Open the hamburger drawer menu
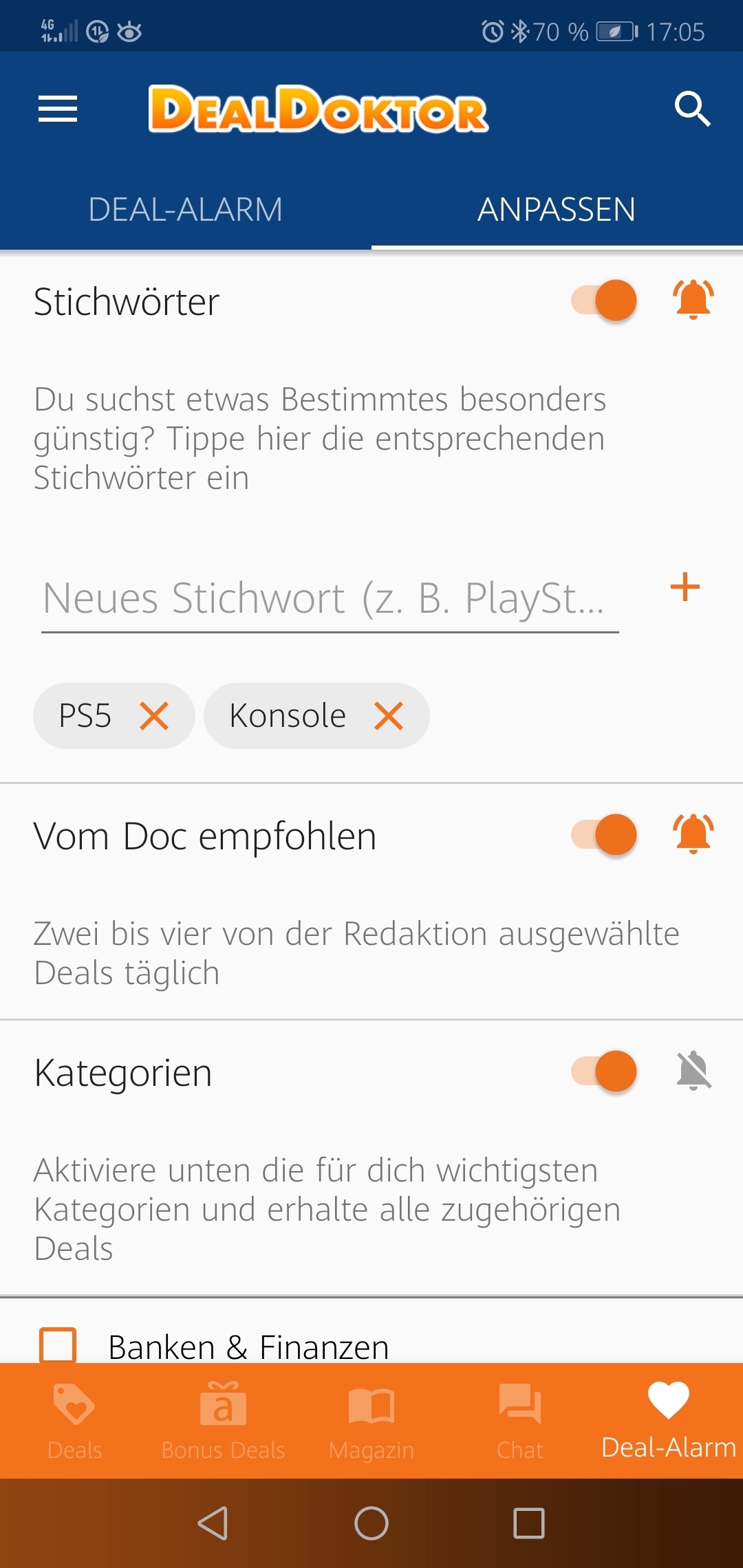 tap(58, 109)
